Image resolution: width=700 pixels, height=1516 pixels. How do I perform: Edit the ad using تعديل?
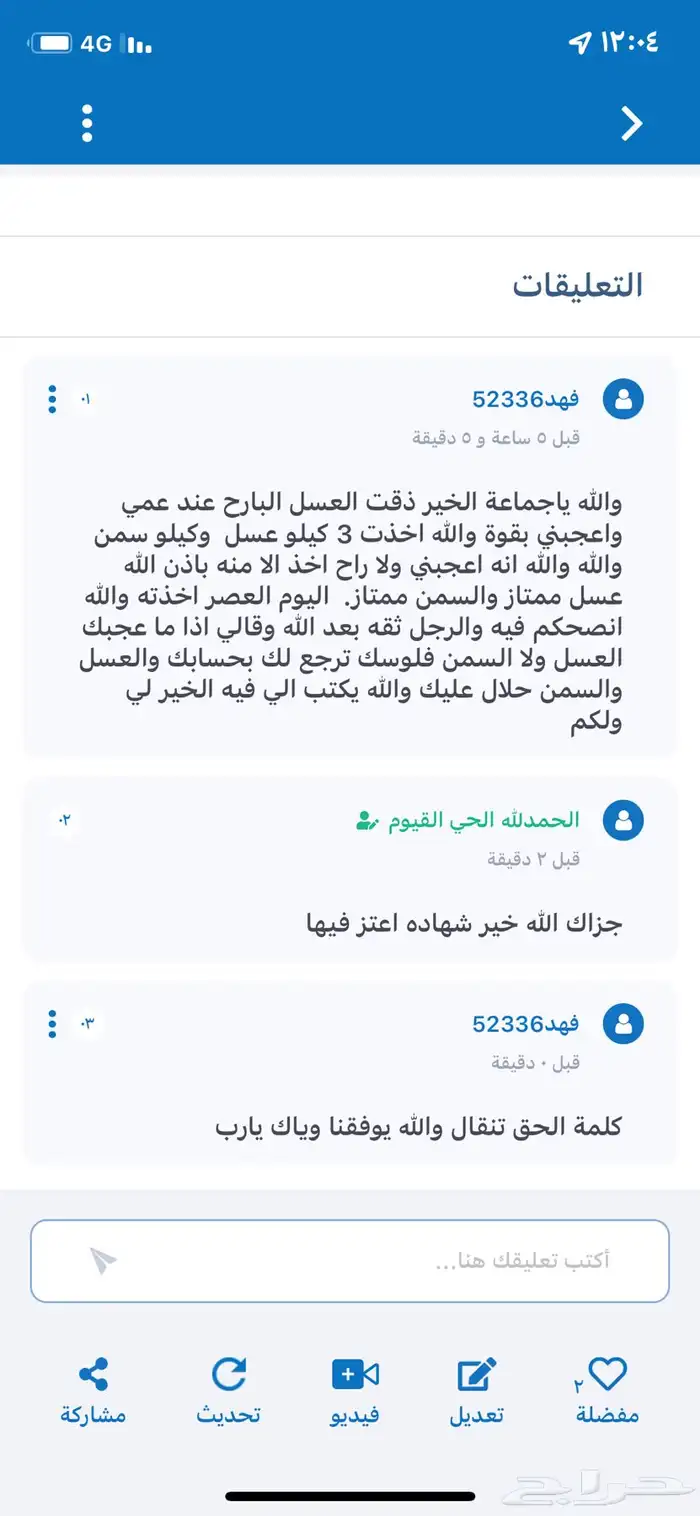[477, 1390]
